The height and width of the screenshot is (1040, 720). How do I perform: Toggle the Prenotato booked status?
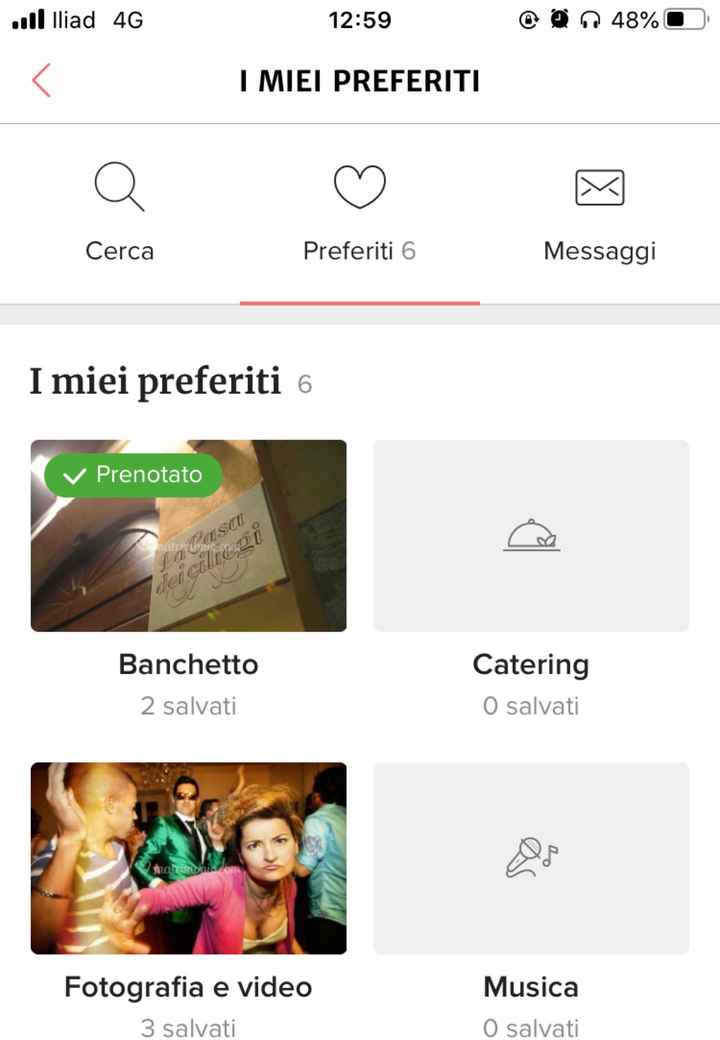click(x=133, y=476)
